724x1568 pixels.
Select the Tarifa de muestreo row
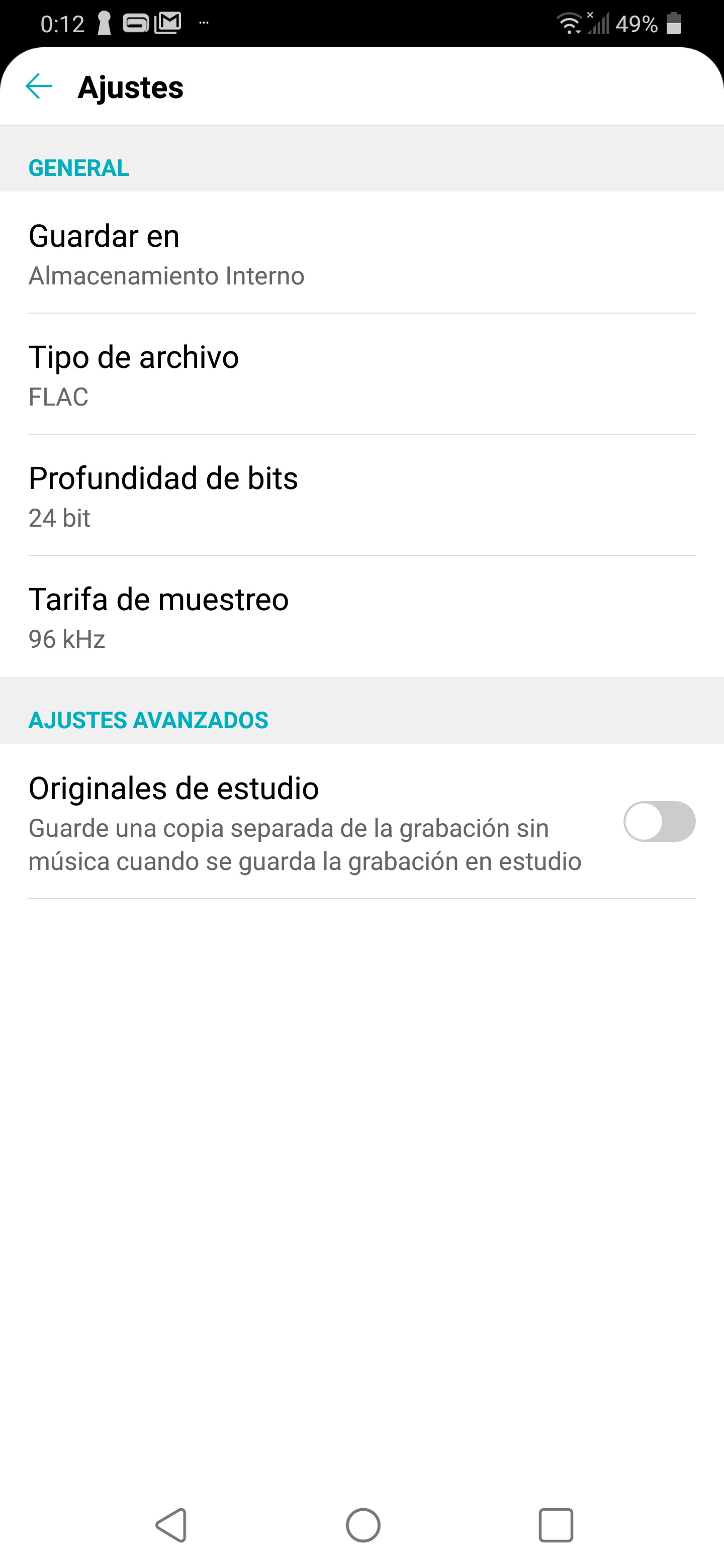[361, 617]
